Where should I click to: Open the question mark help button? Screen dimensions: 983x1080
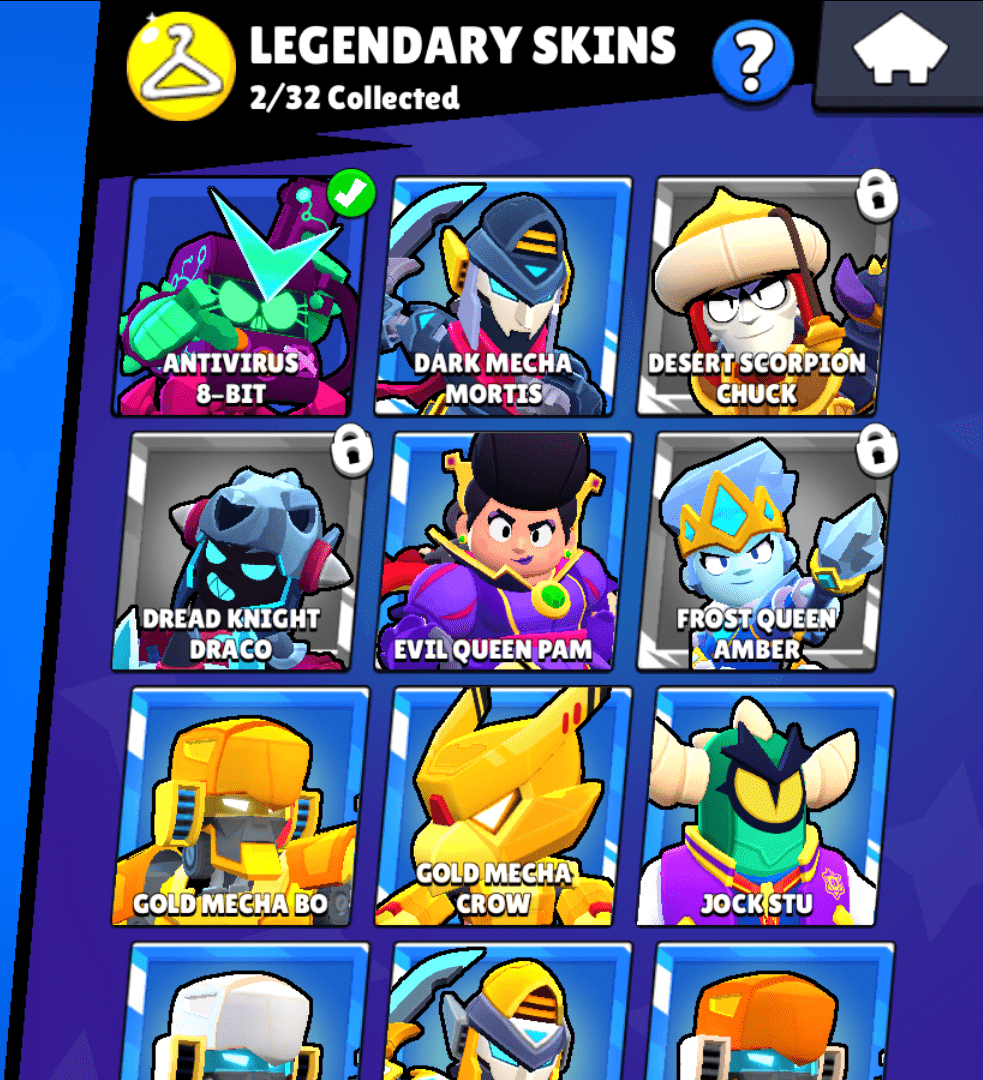(x=752, y=62)
